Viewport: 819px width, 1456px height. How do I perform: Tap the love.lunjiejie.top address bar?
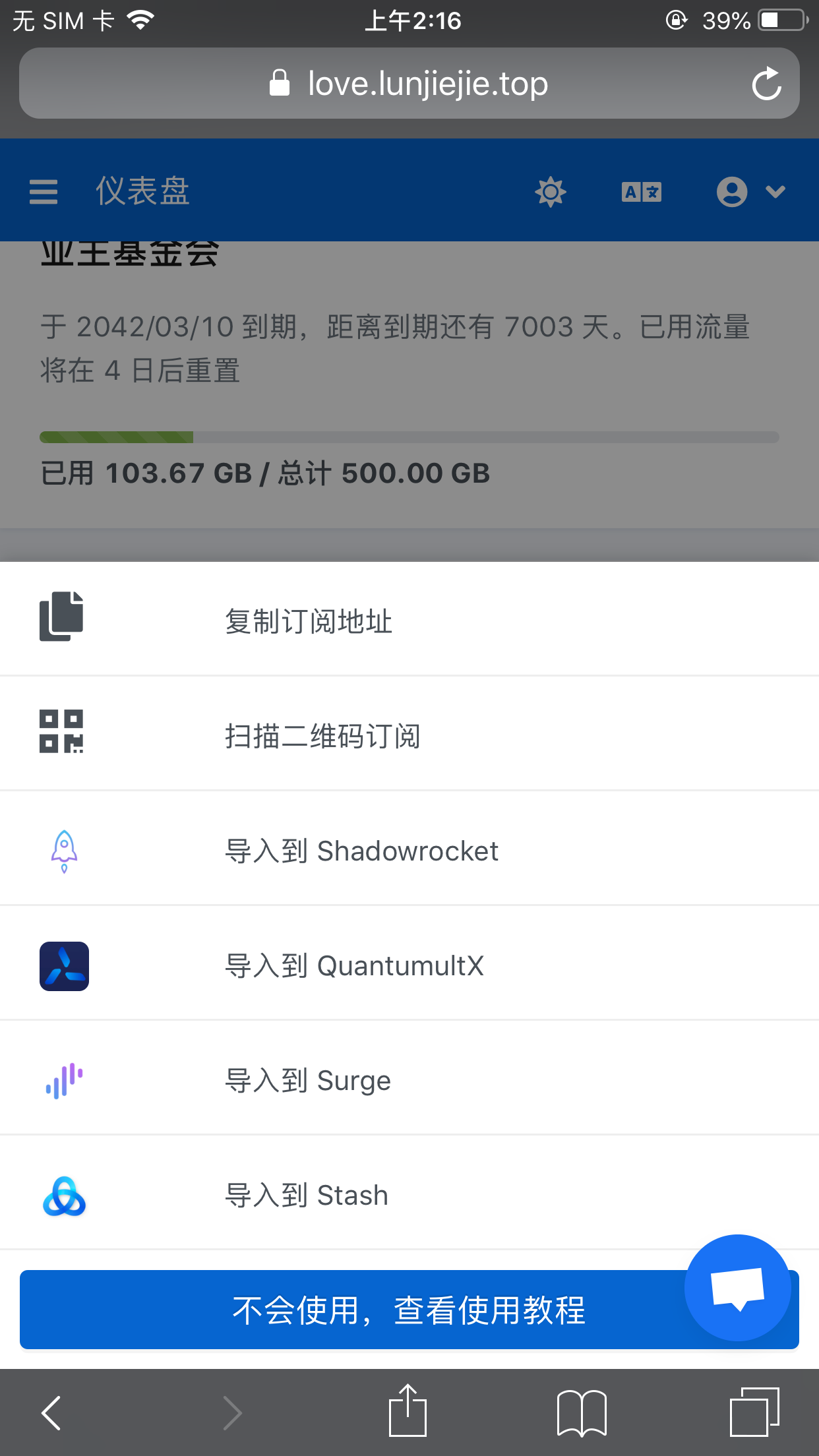(409, 84)
